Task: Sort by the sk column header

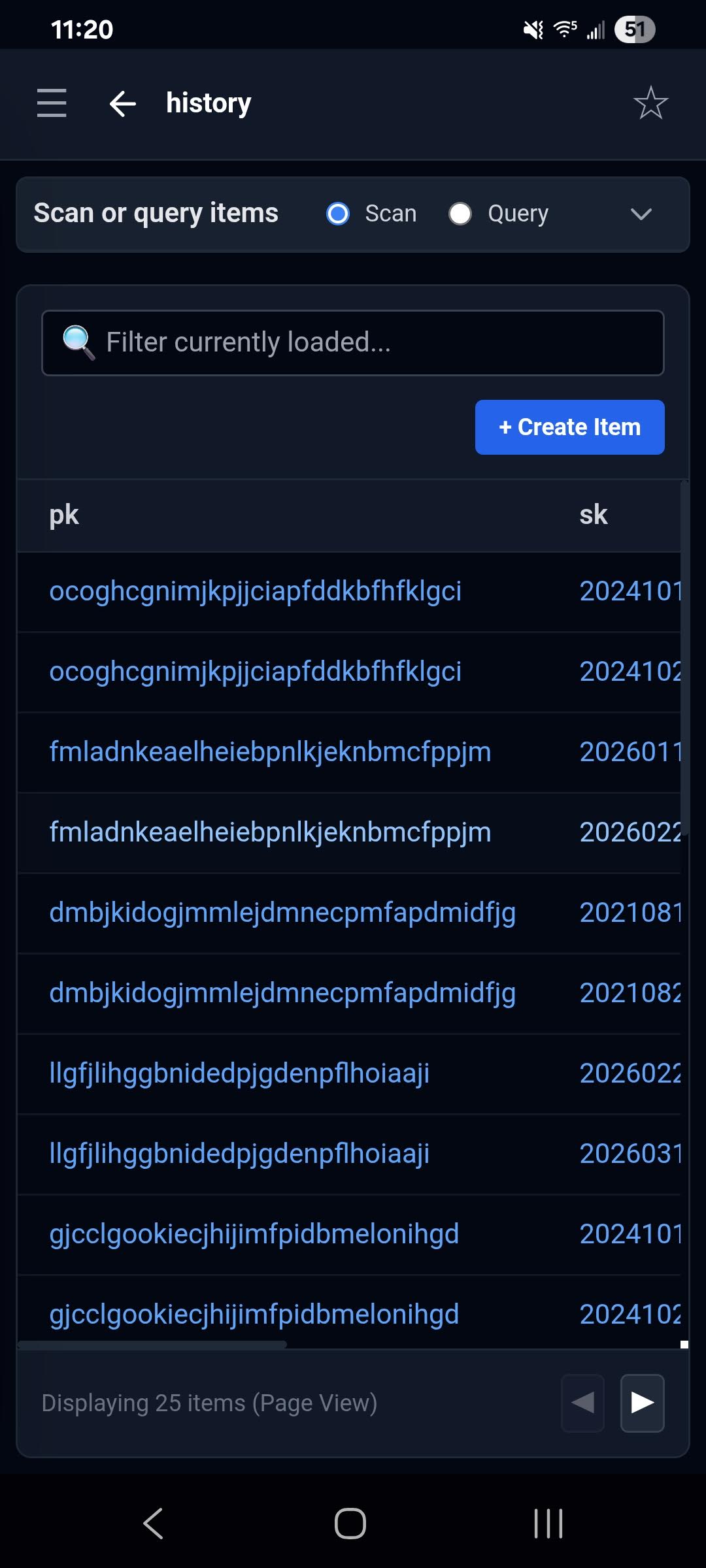Action: [x=594, y=515]
